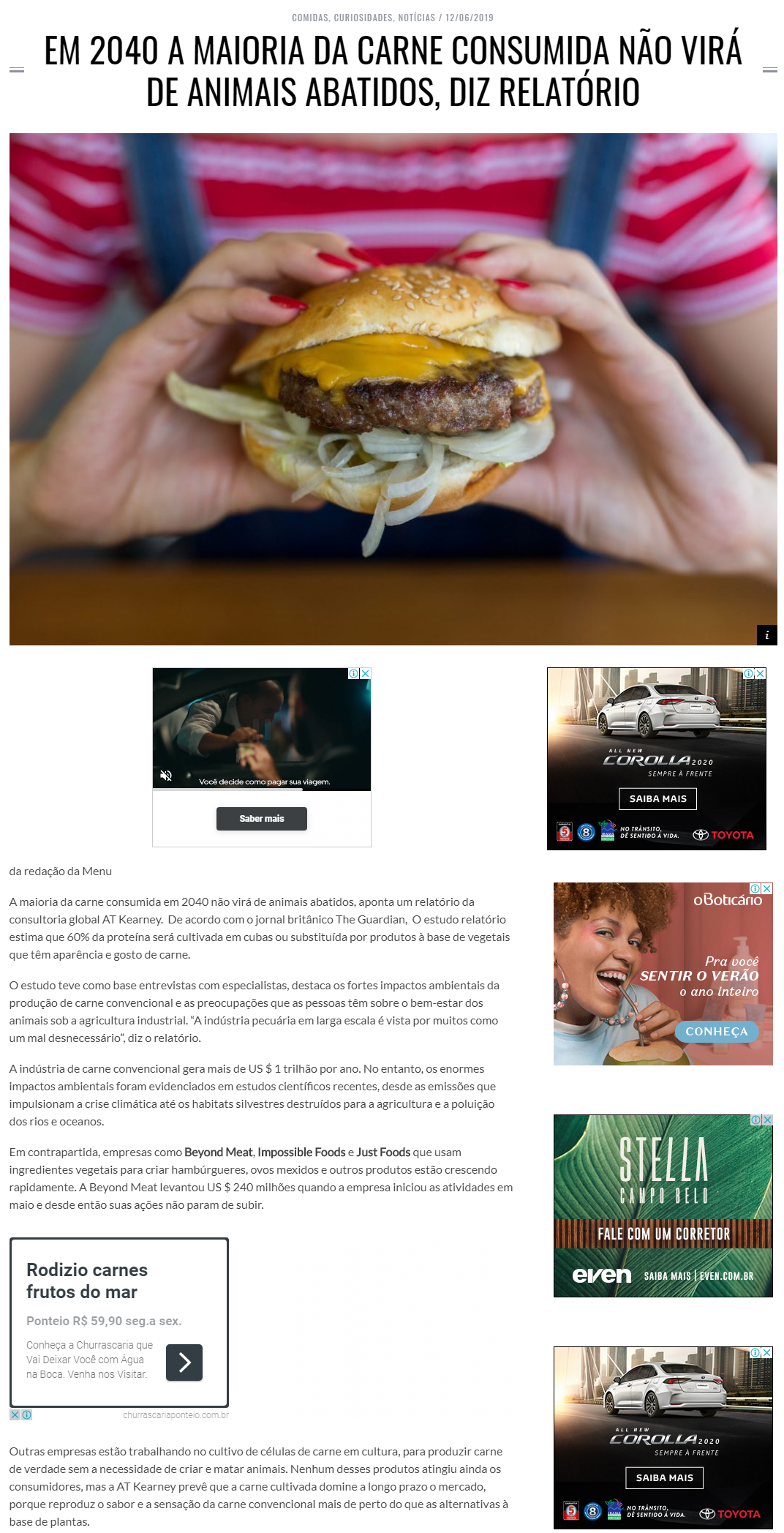Open the Beyond Meat link
The height and width of the screenshot is (1533, 784).
click(218, 1152)
